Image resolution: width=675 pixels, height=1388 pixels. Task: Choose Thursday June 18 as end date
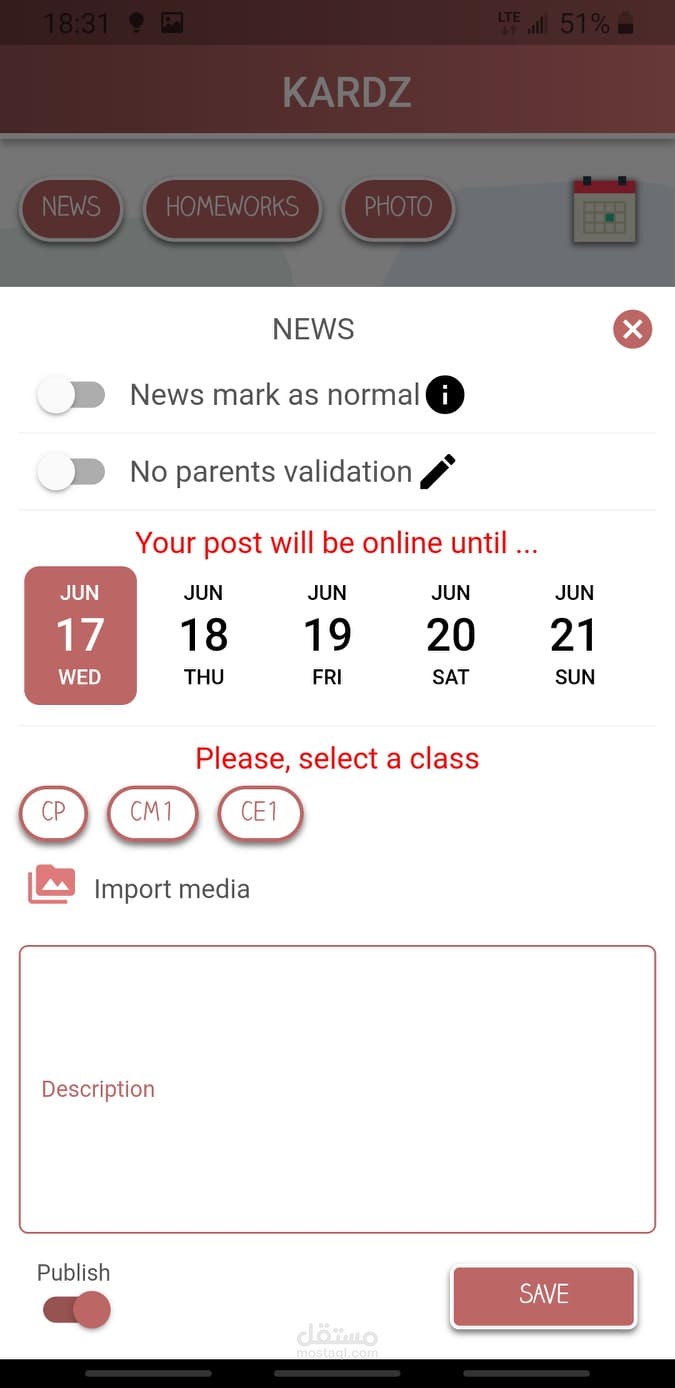pos(204,635)
